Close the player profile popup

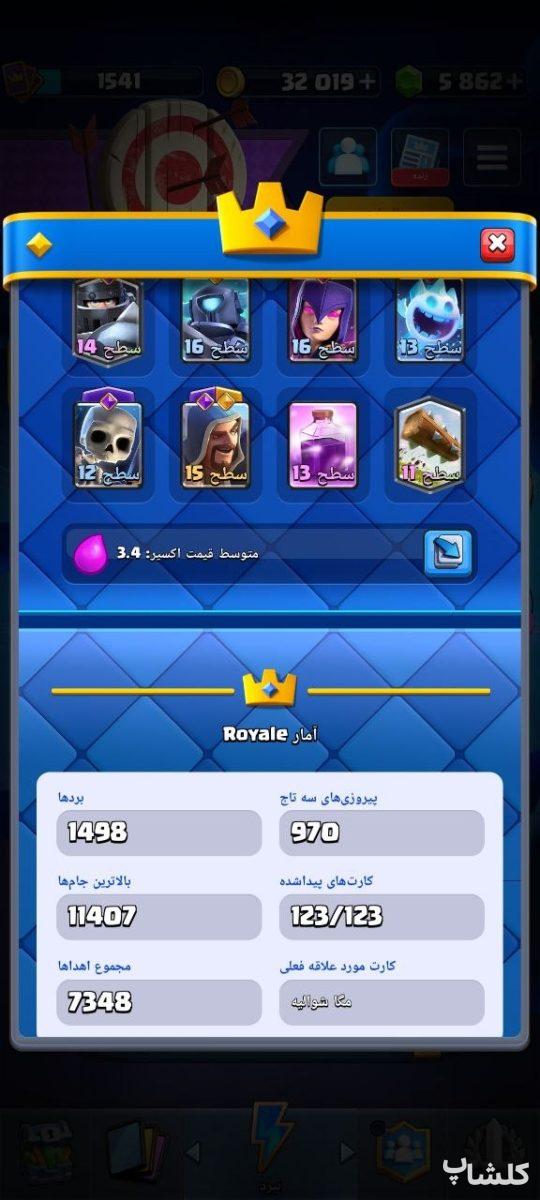(497, 244)
